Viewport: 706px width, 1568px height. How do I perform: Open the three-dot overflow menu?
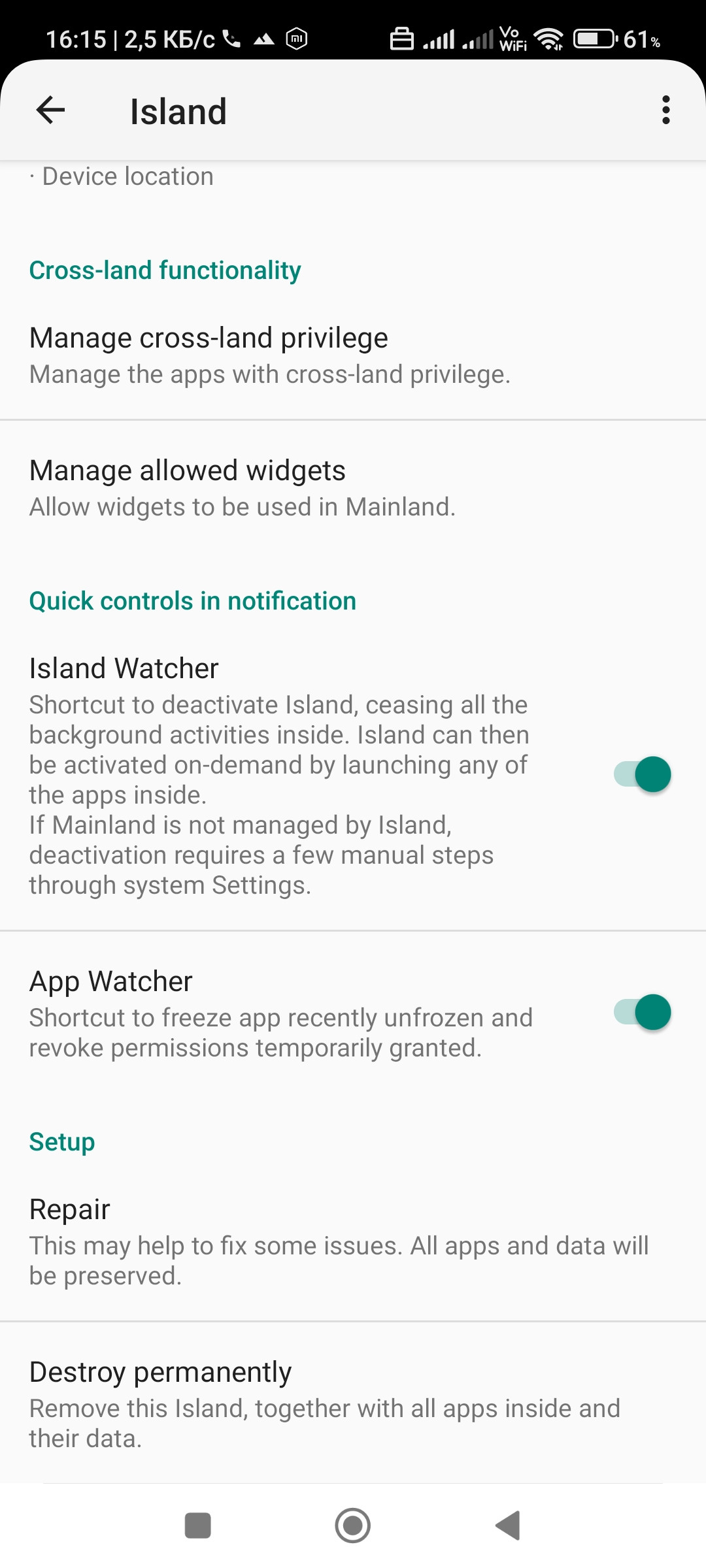(x=665, y=110)
